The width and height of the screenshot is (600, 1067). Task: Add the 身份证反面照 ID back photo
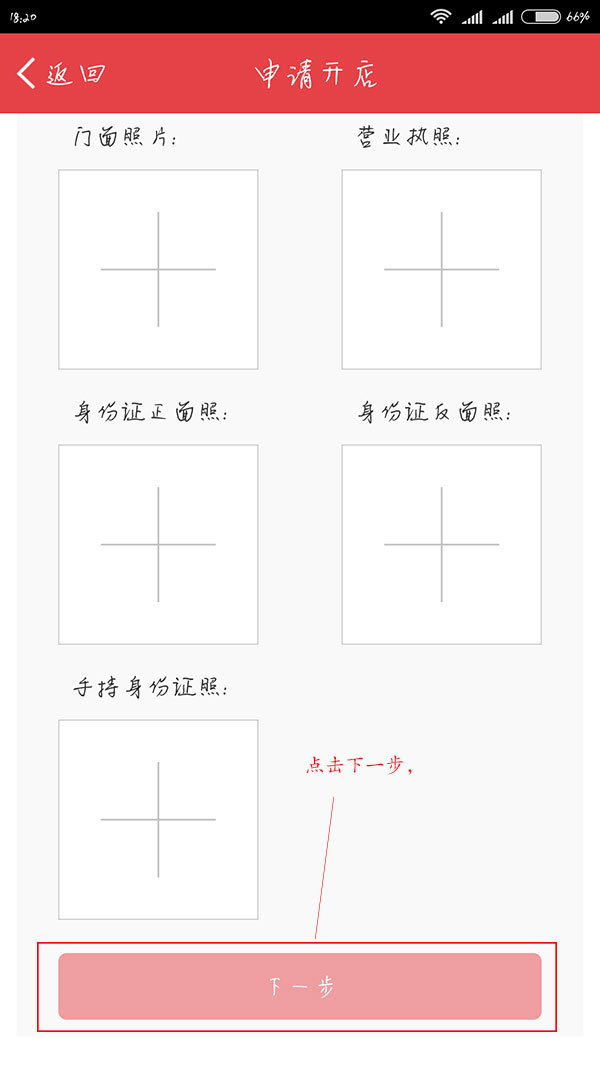point(441,544)
